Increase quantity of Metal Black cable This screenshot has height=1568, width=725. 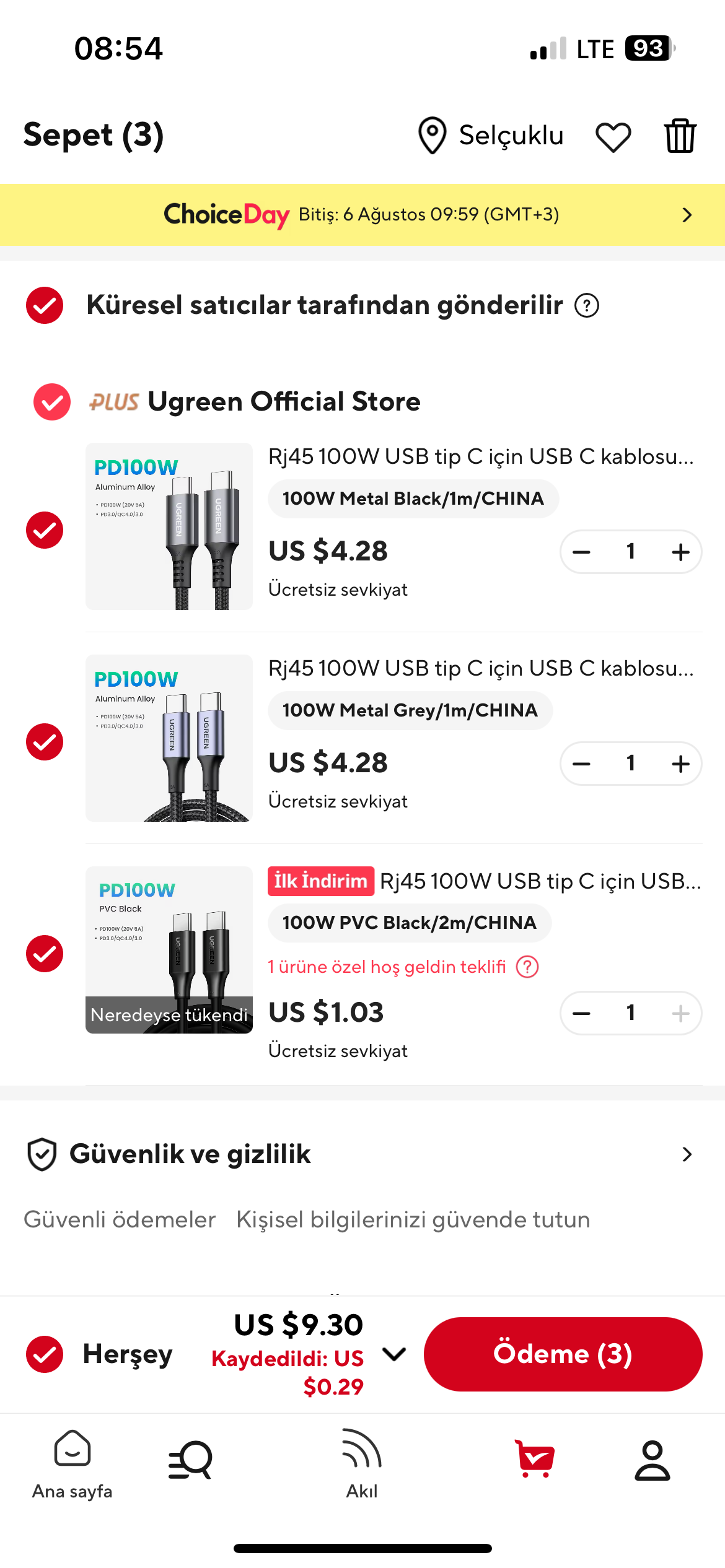(680, 552)
